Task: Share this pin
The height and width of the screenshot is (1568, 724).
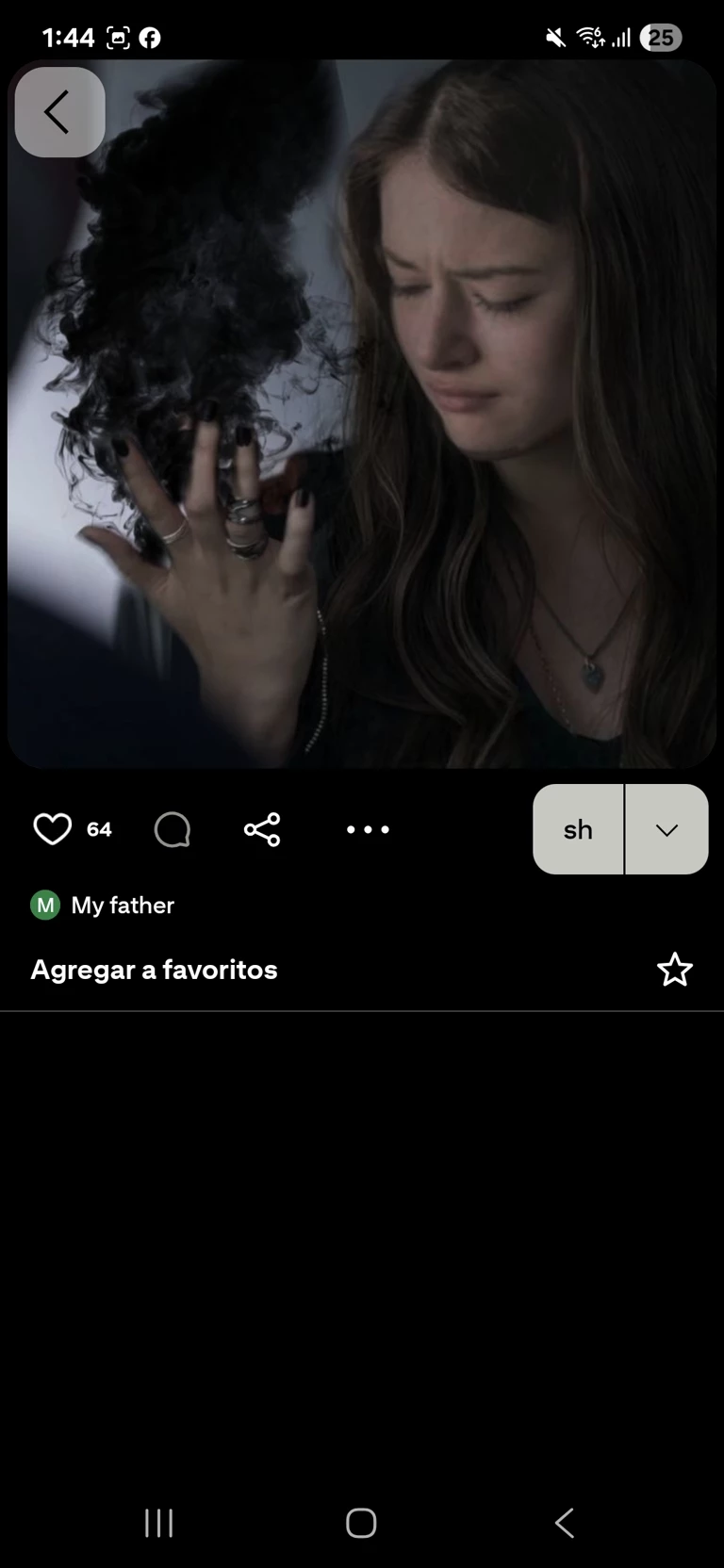Action: (x=262, y=829)
